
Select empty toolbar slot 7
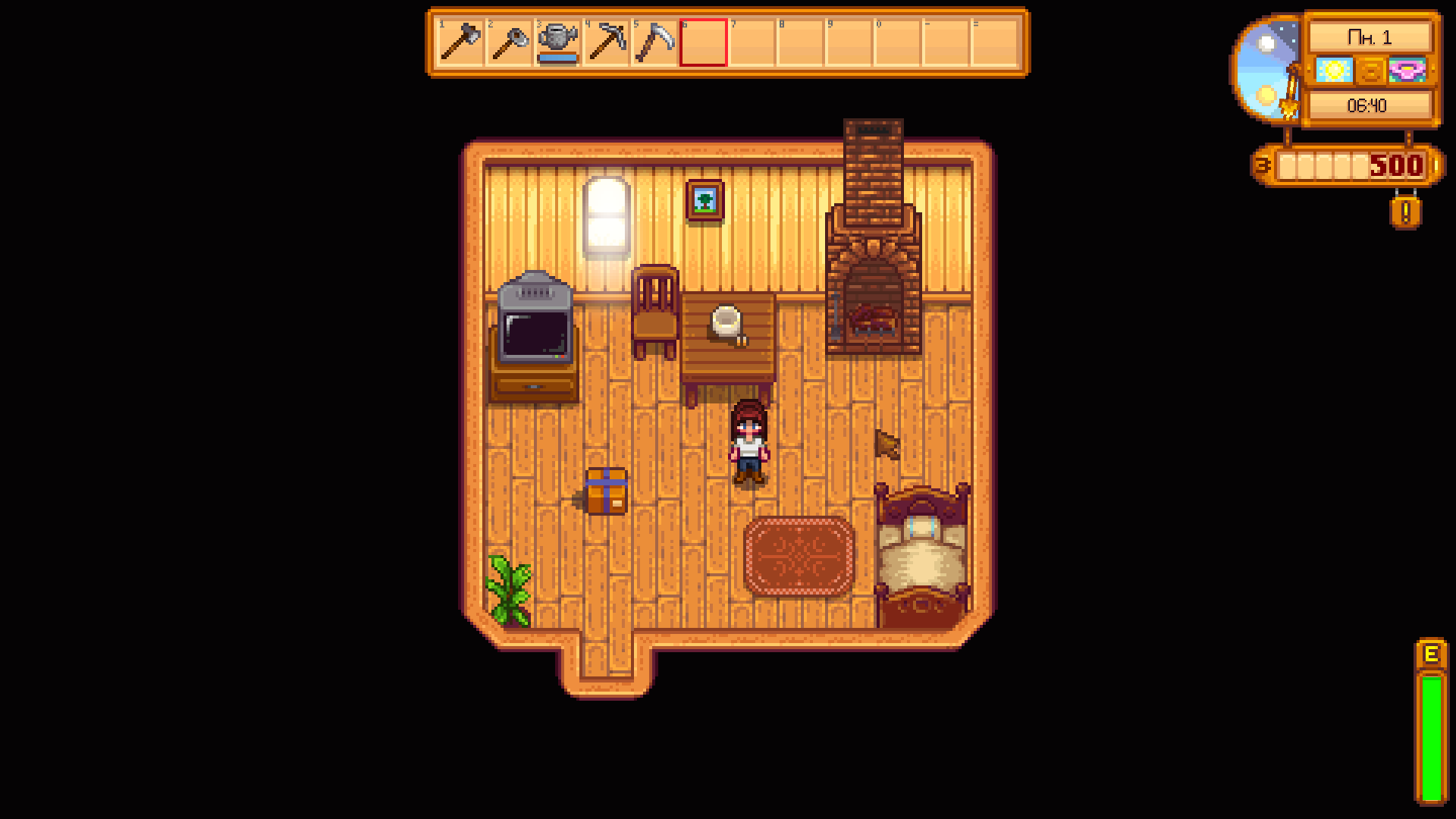(752, 42)
